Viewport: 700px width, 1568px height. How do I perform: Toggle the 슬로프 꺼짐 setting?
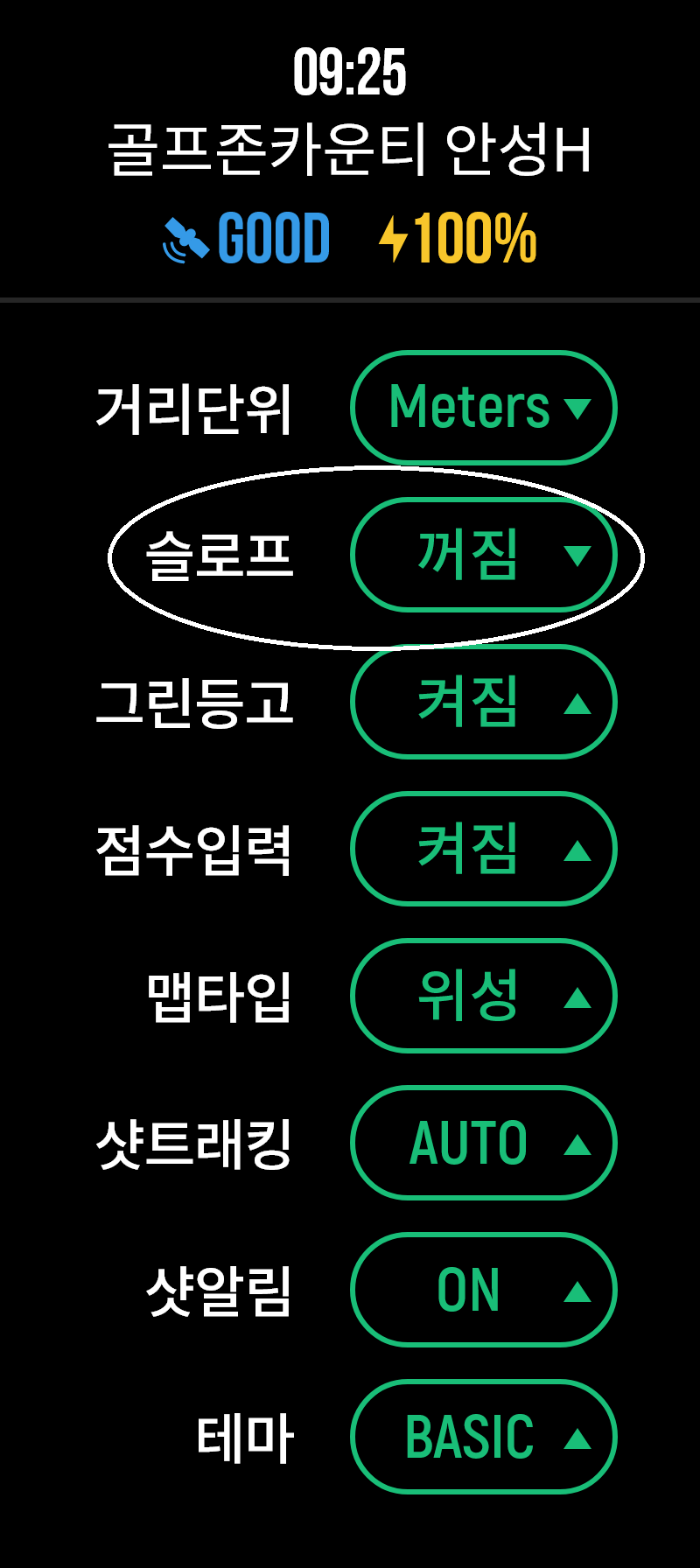point(484,555)
